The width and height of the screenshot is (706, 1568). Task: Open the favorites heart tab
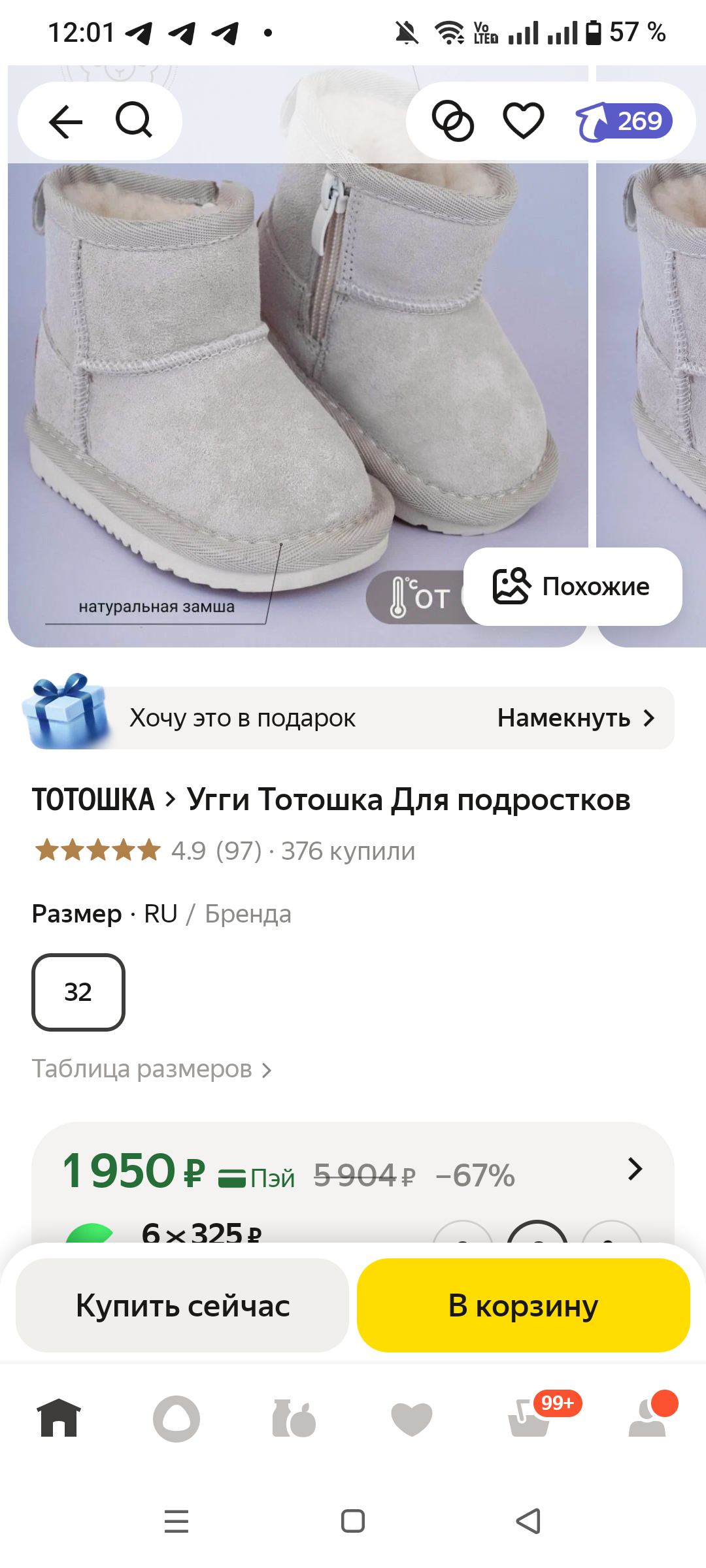click(412, 1419)
